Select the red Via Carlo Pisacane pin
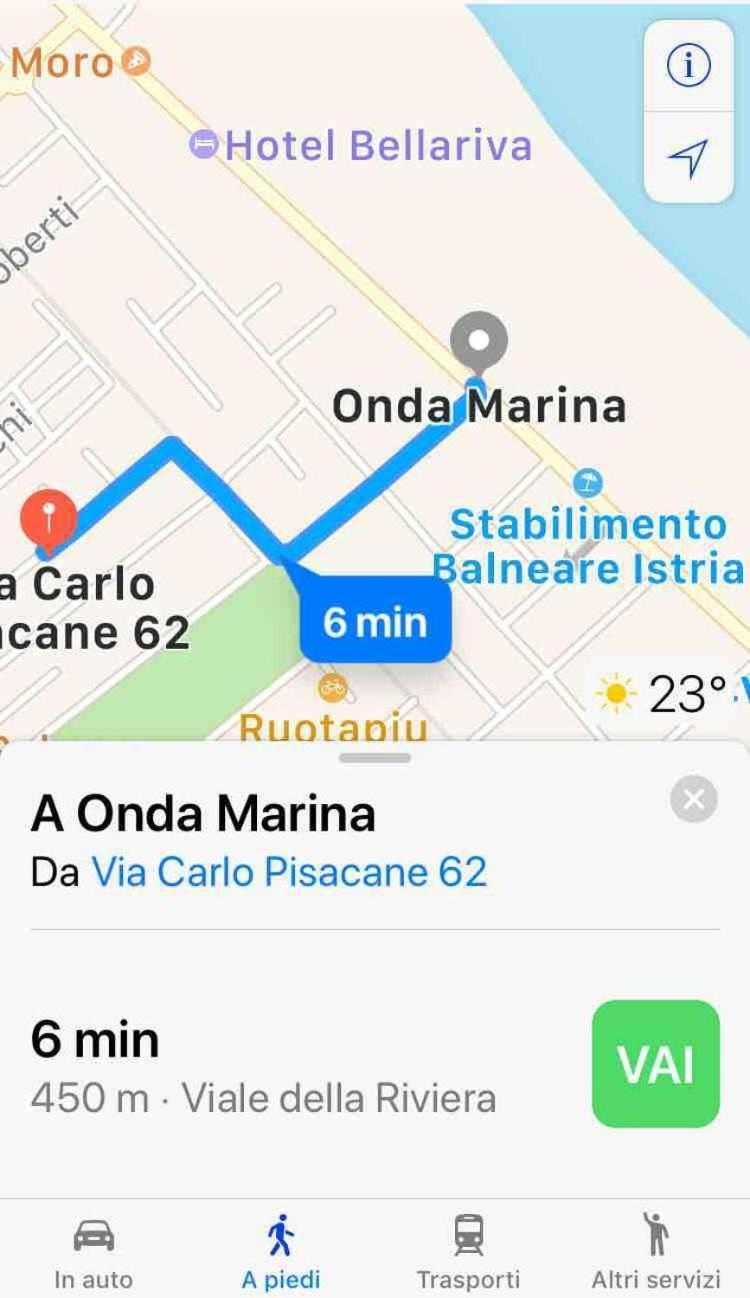This screenshot has width=750, height=1298. [x=46, y=517]
